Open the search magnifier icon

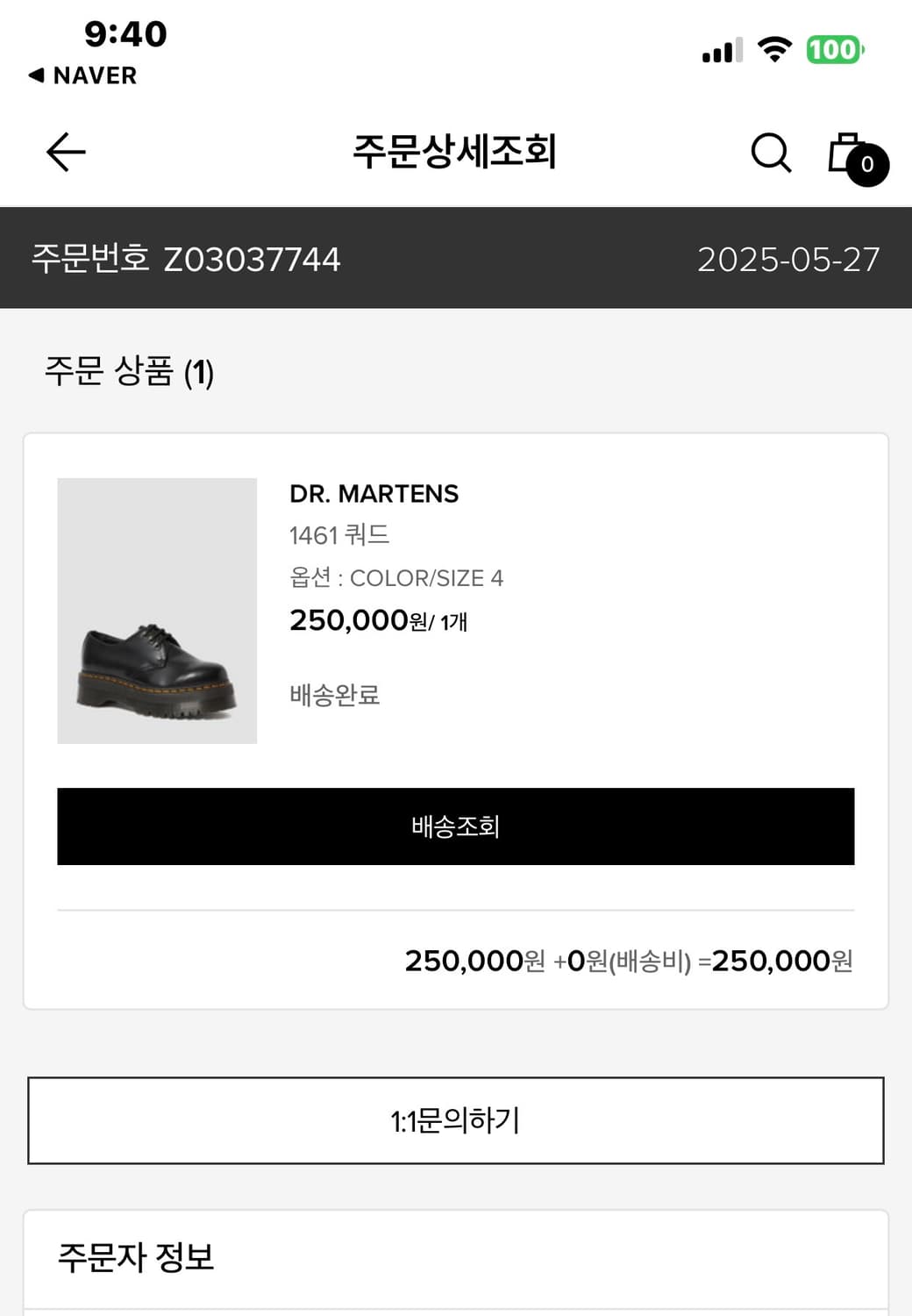point(771,154)
